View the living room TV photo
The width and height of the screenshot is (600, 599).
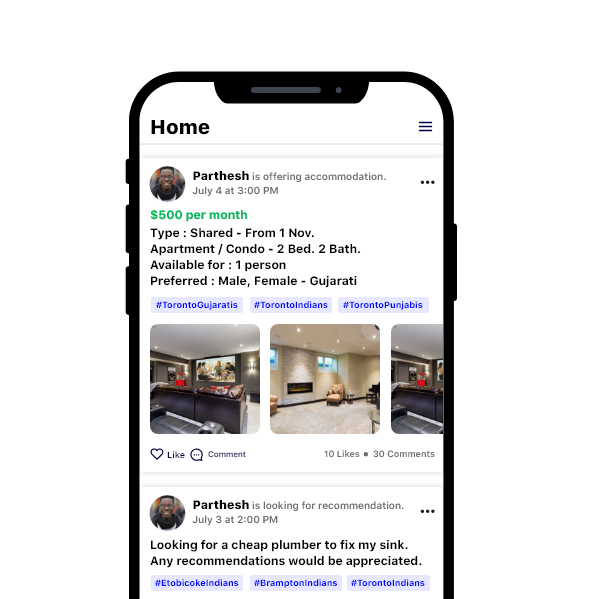(205, 379)
